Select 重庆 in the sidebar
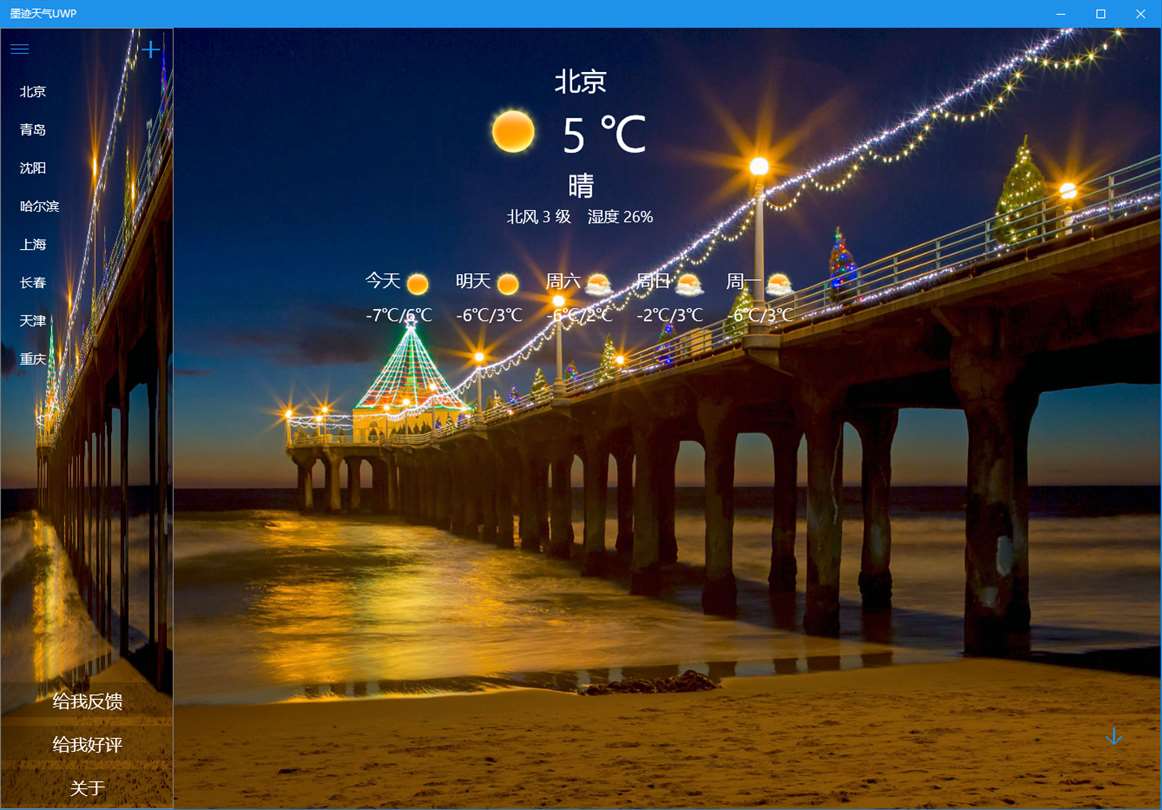This screenshot has height=810, width=1162. point(33,359)
